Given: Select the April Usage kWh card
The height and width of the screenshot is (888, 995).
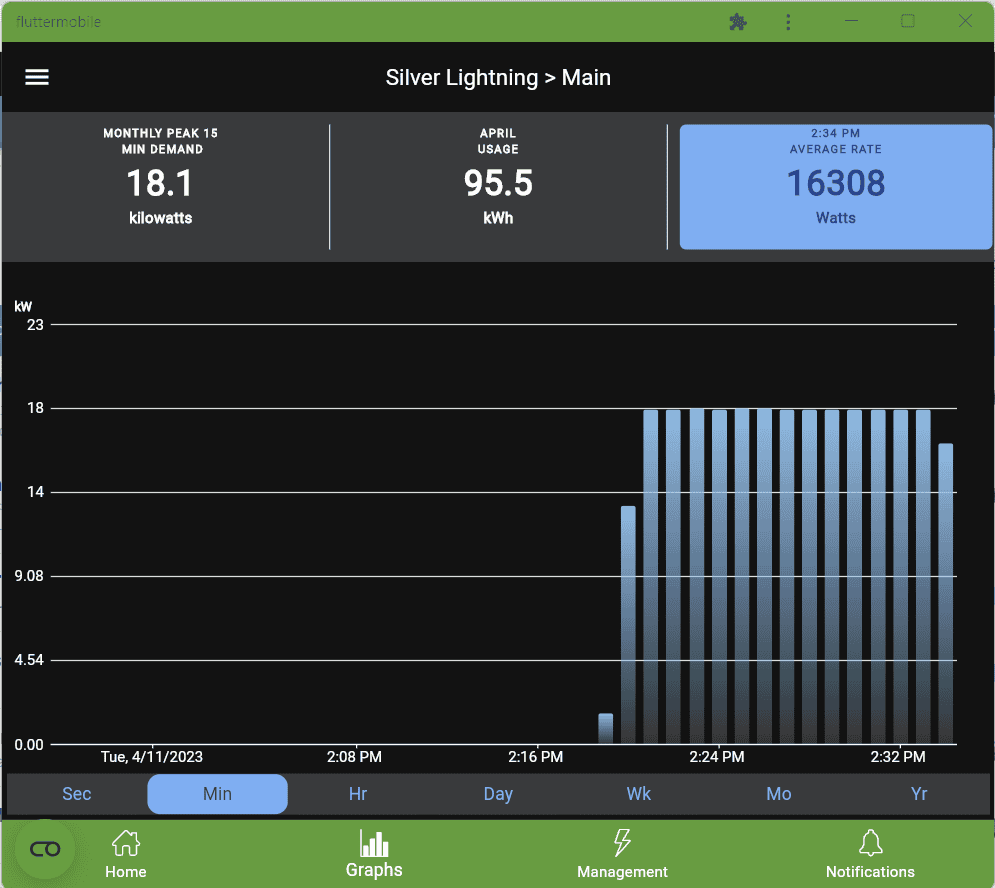Looking at the screenshot, I should pyautogui.click(x=498, y=187).
